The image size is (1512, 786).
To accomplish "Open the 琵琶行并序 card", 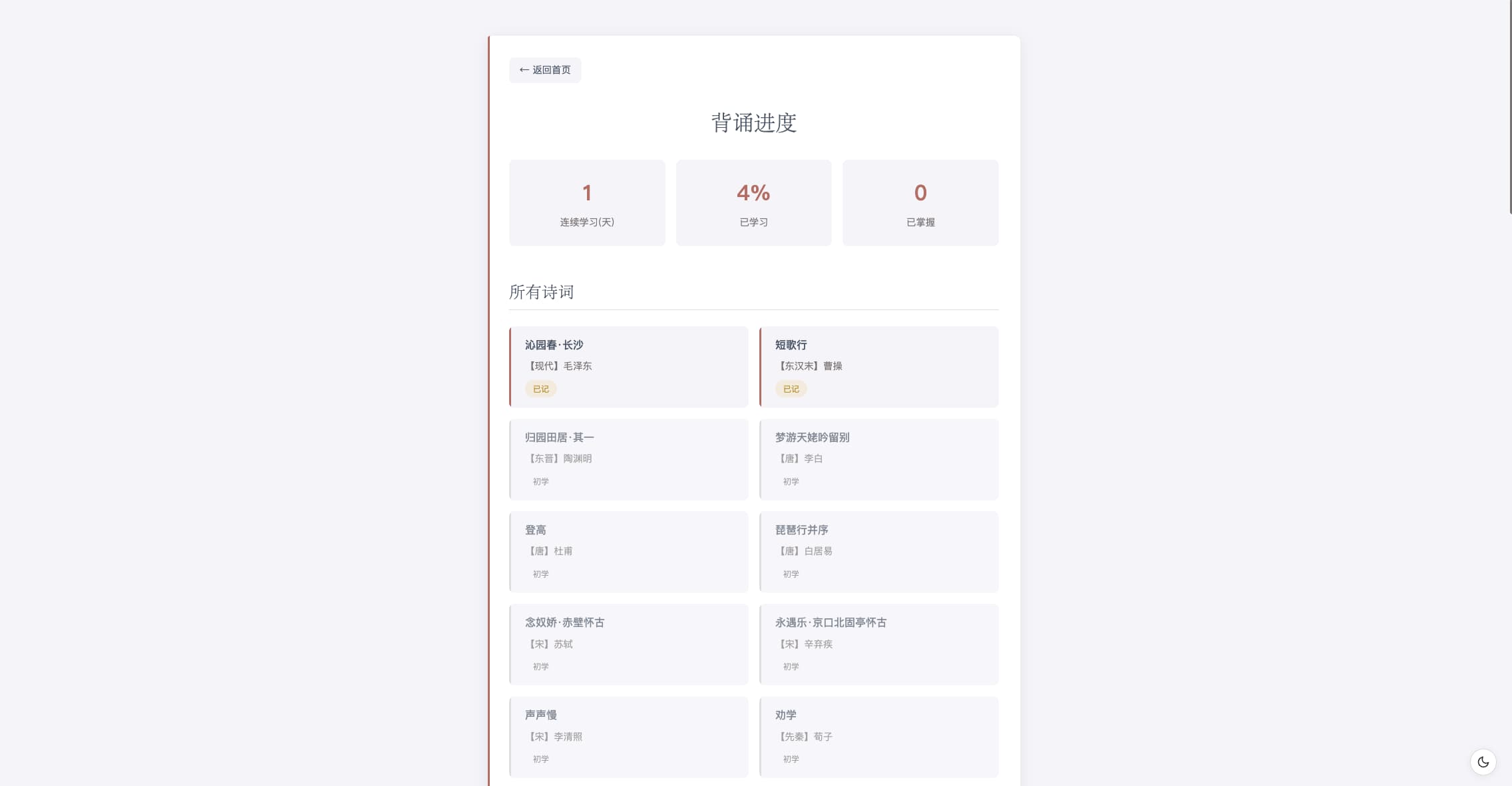I will pos(878,552).
